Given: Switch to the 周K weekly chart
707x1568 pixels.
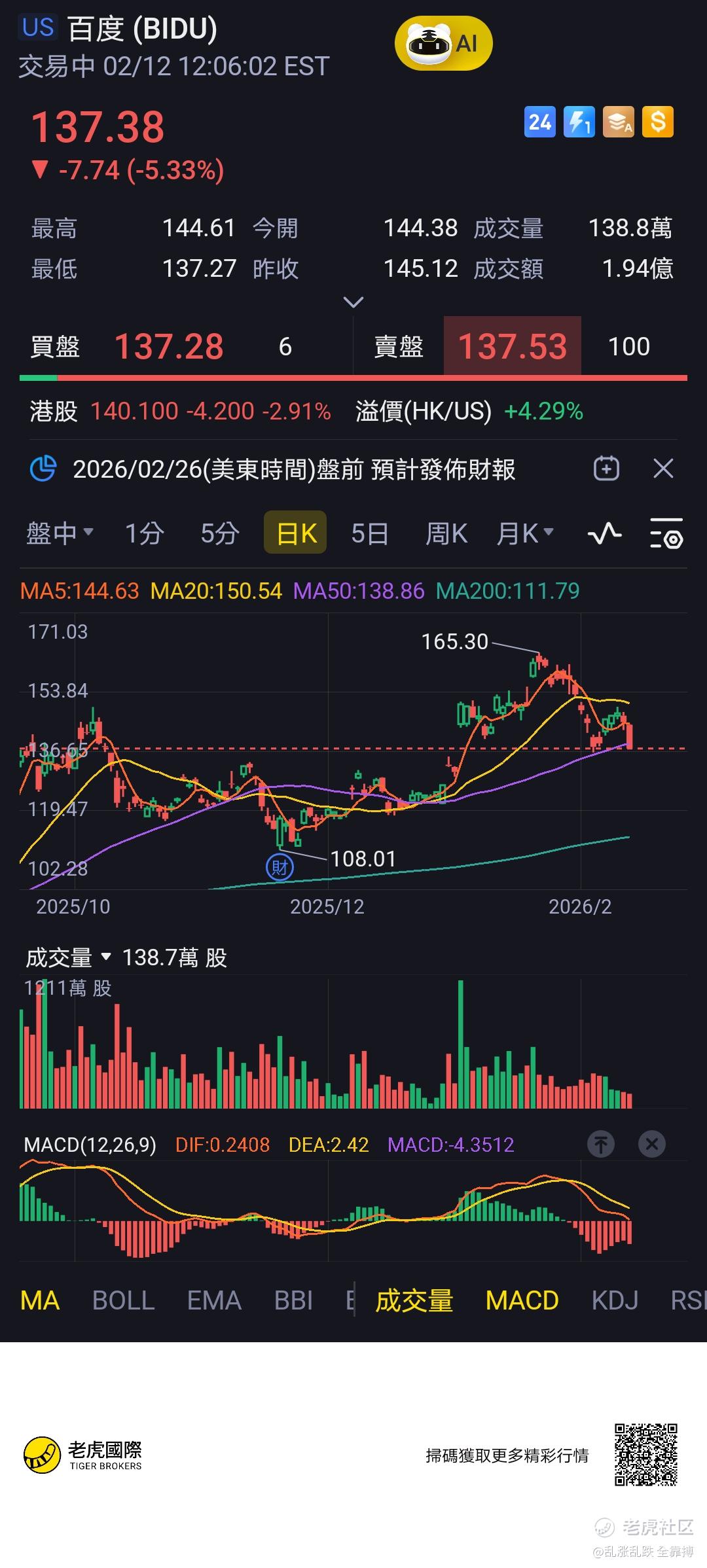Looking at the screenshot, I should click(446, 533).
